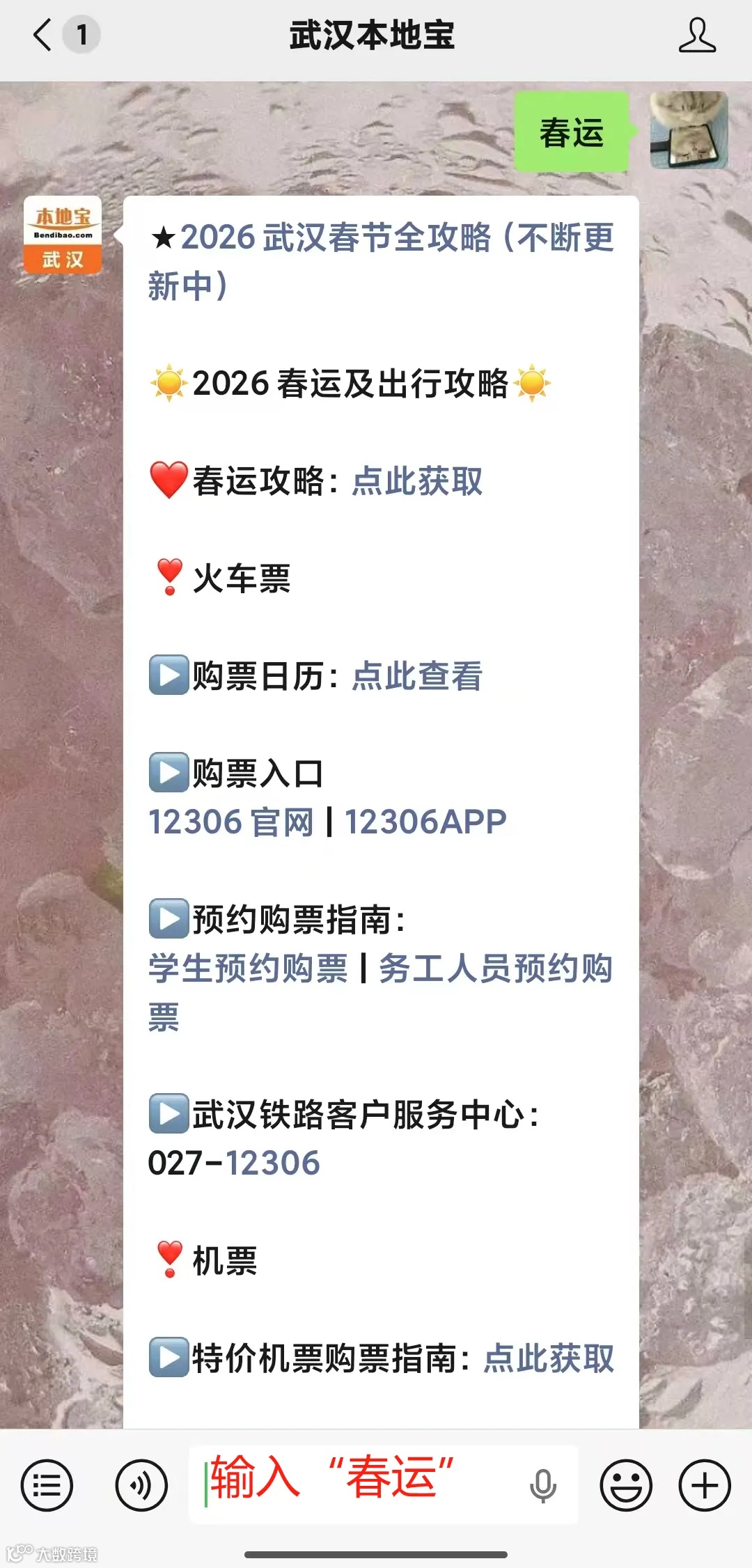The image size is (752, 1568).
Task: Open 务工人员预约购票 link
Action: coord(494,969)
